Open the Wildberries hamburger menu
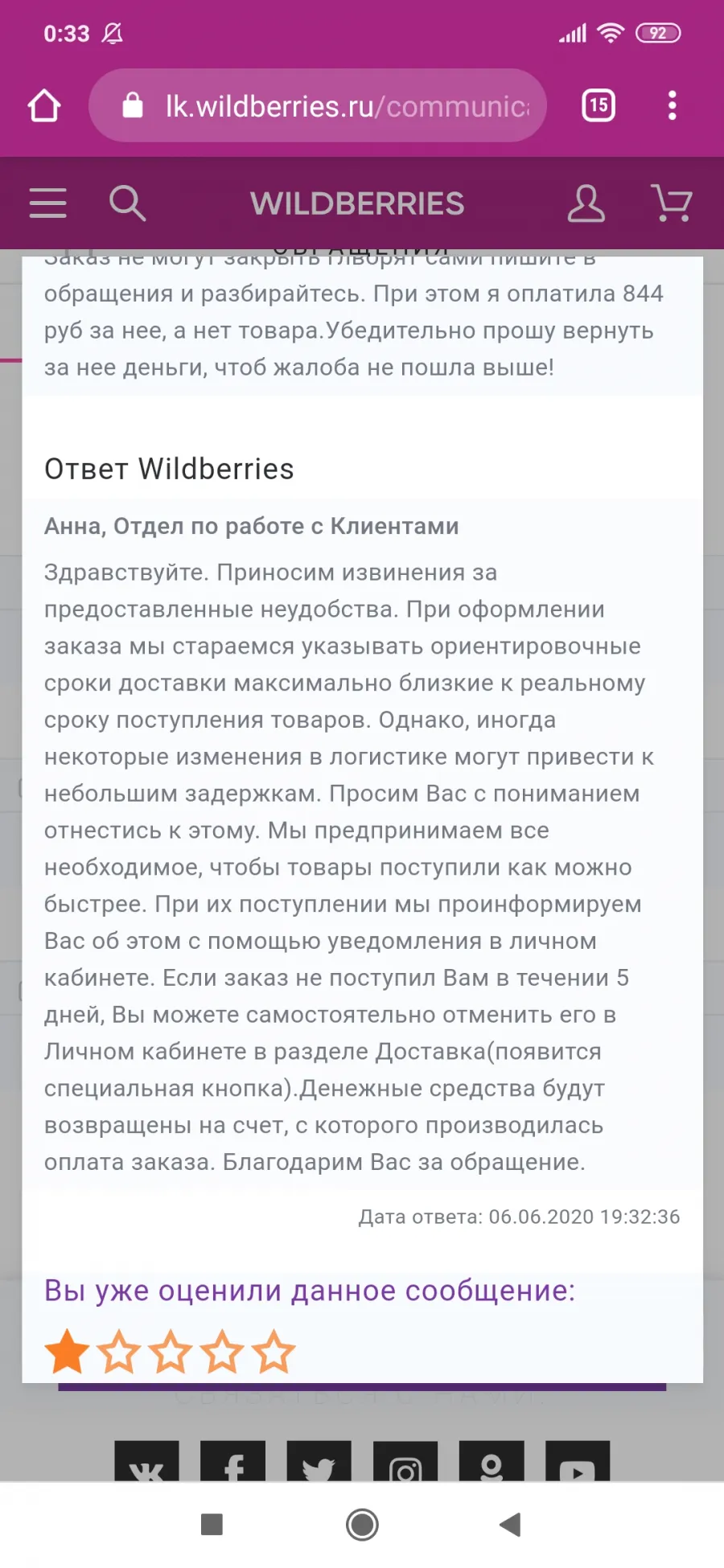The height and width of the screenshot is (1568, 724). (47, 203)
